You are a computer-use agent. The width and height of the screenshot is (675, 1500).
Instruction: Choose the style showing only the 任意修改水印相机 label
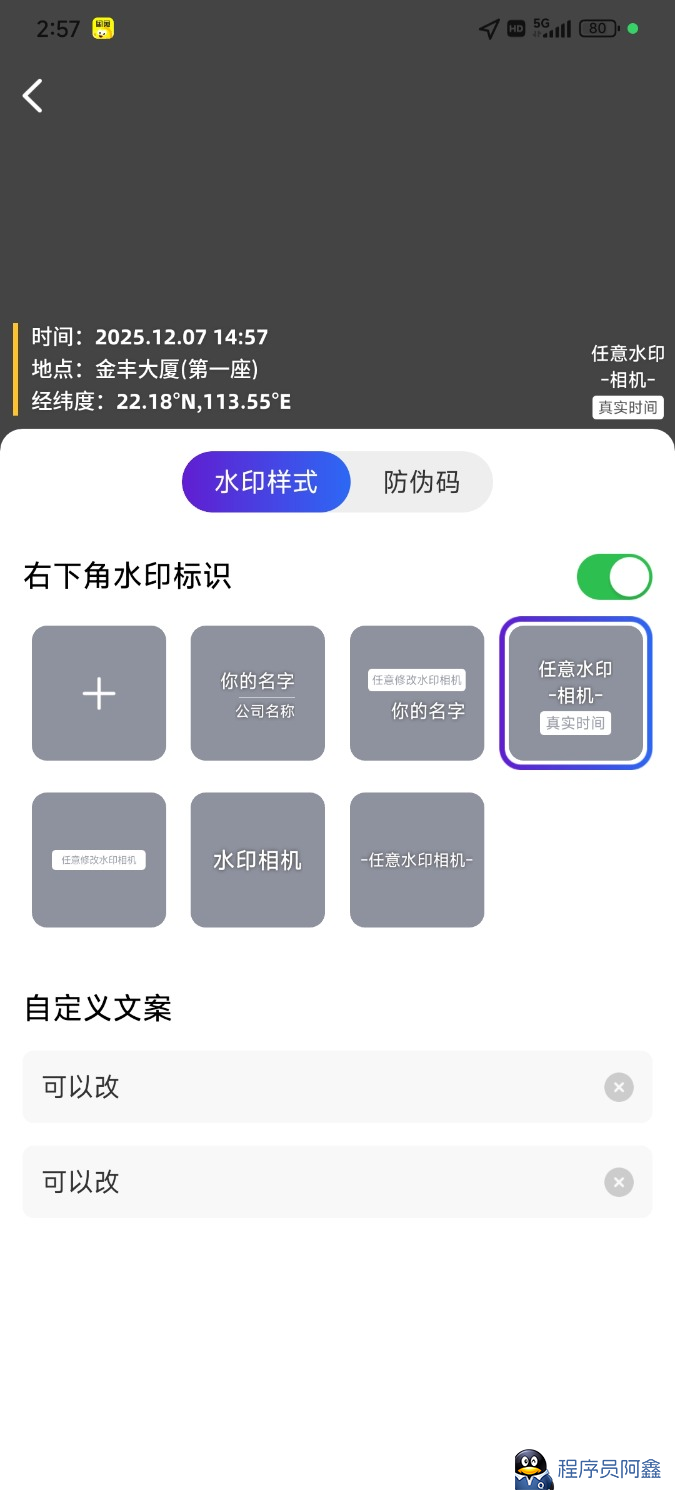coord(99,860)
